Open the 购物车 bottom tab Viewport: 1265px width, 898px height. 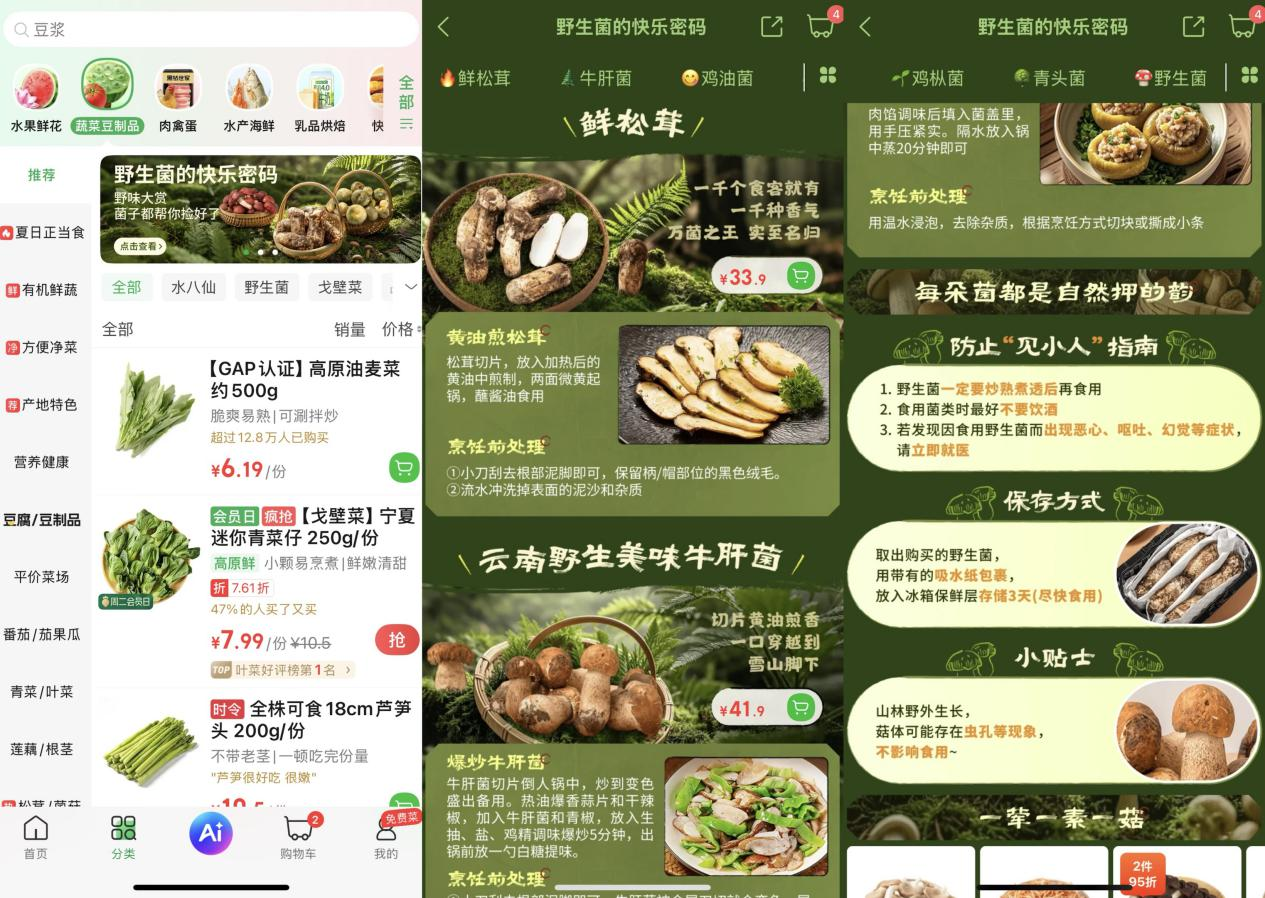point(298,837)
